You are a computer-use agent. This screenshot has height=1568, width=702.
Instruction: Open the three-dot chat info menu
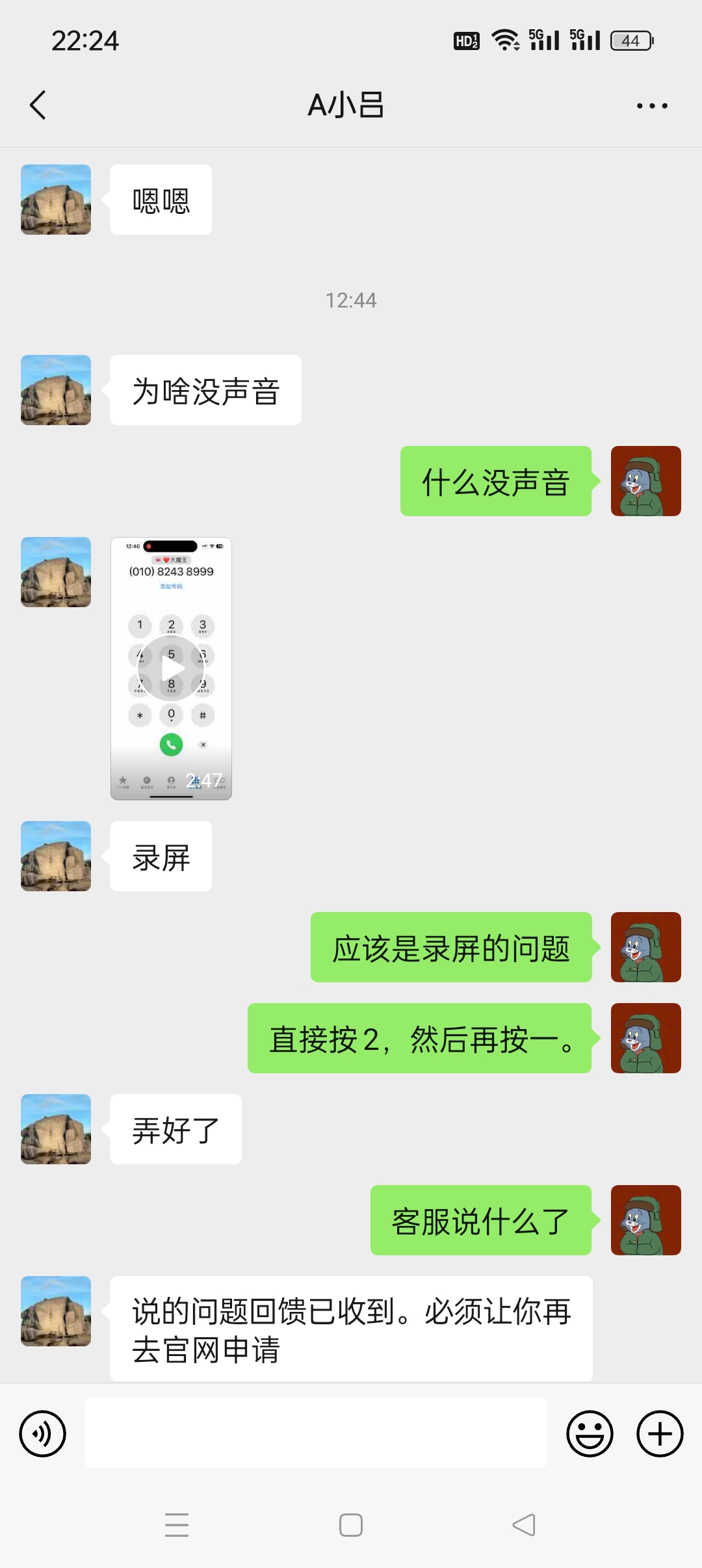coord(652,105)
